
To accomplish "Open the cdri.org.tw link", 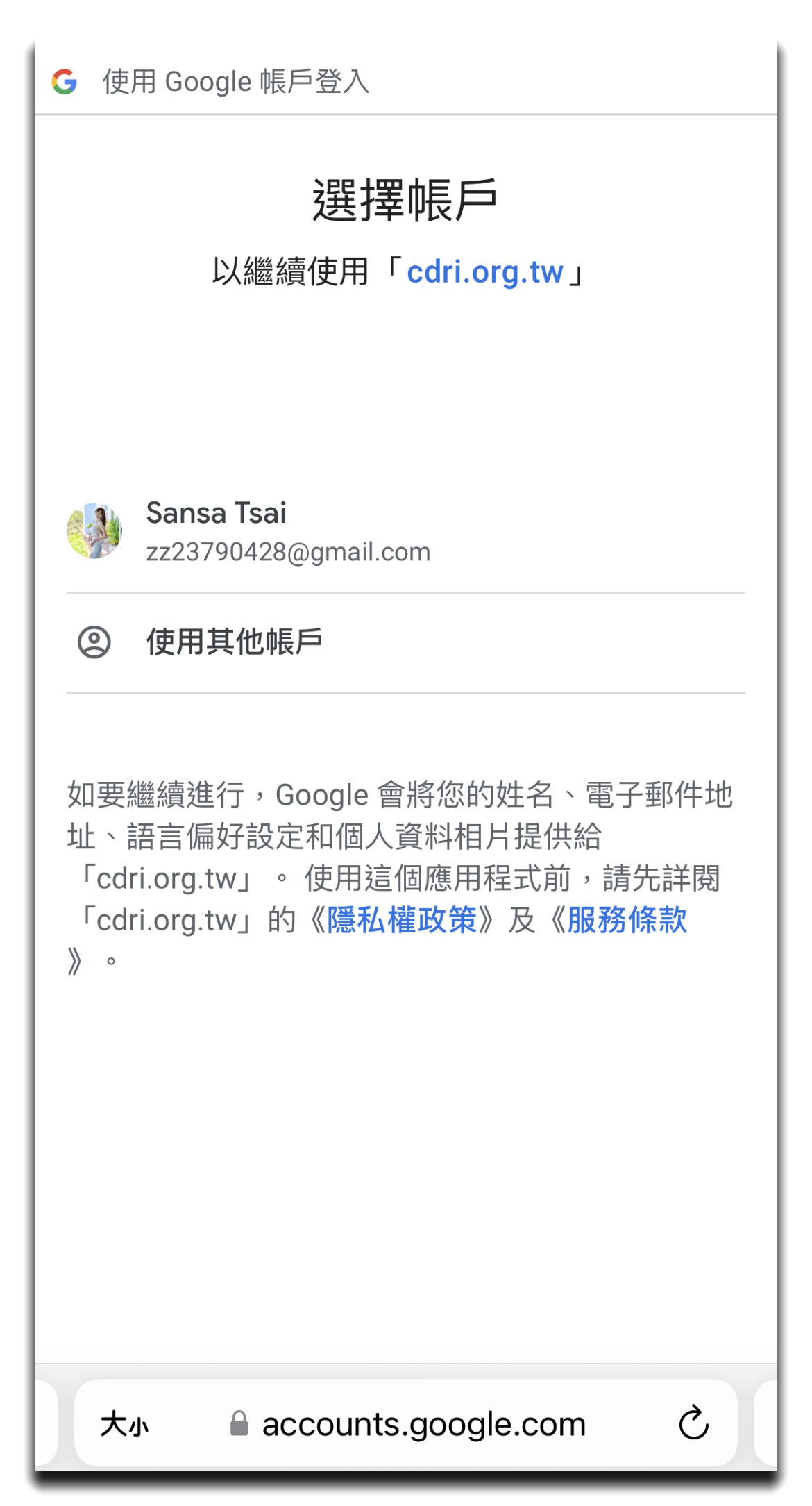I will click(484, 272).
